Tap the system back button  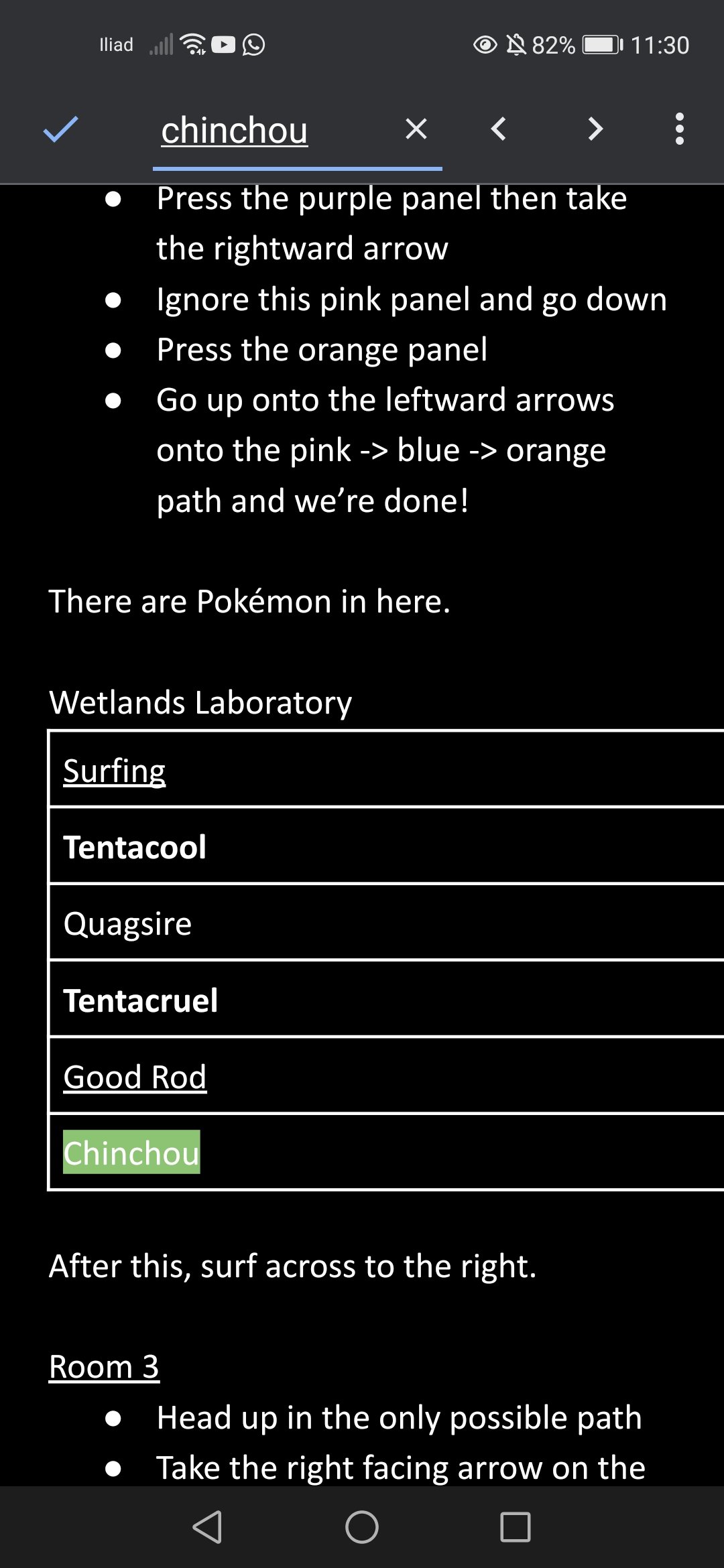click(x=208, y=1527)
